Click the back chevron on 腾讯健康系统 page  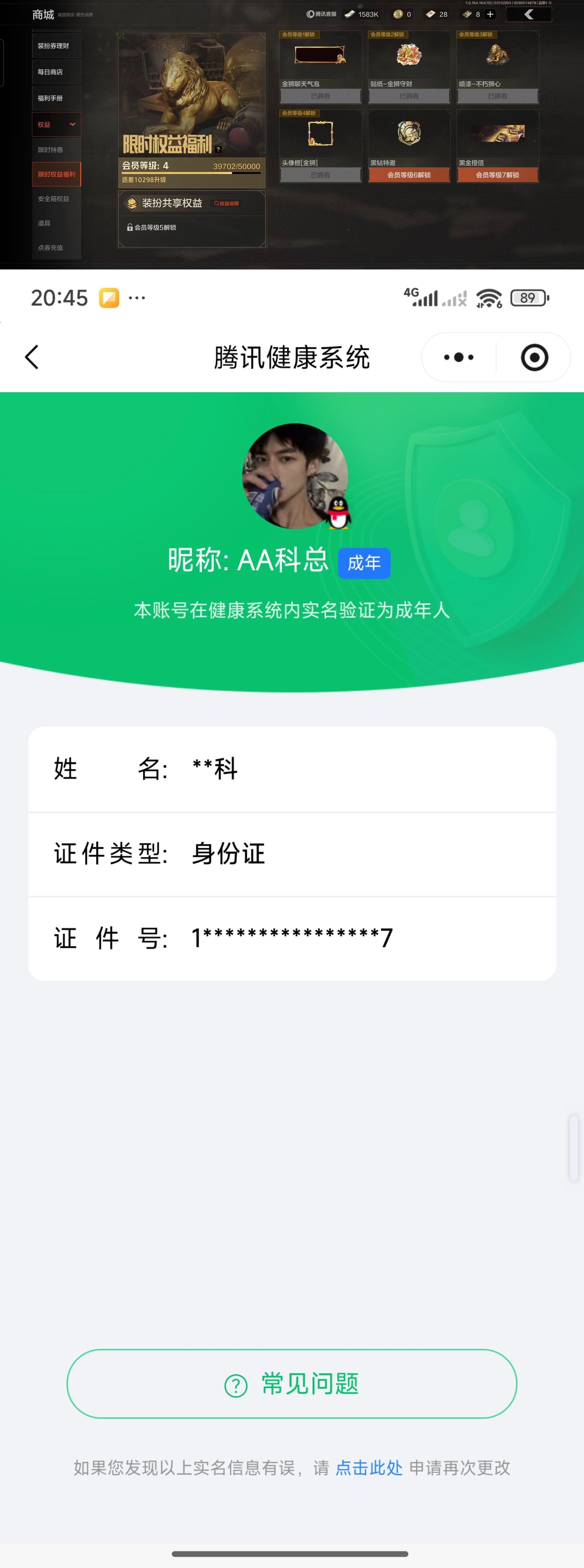32,357
